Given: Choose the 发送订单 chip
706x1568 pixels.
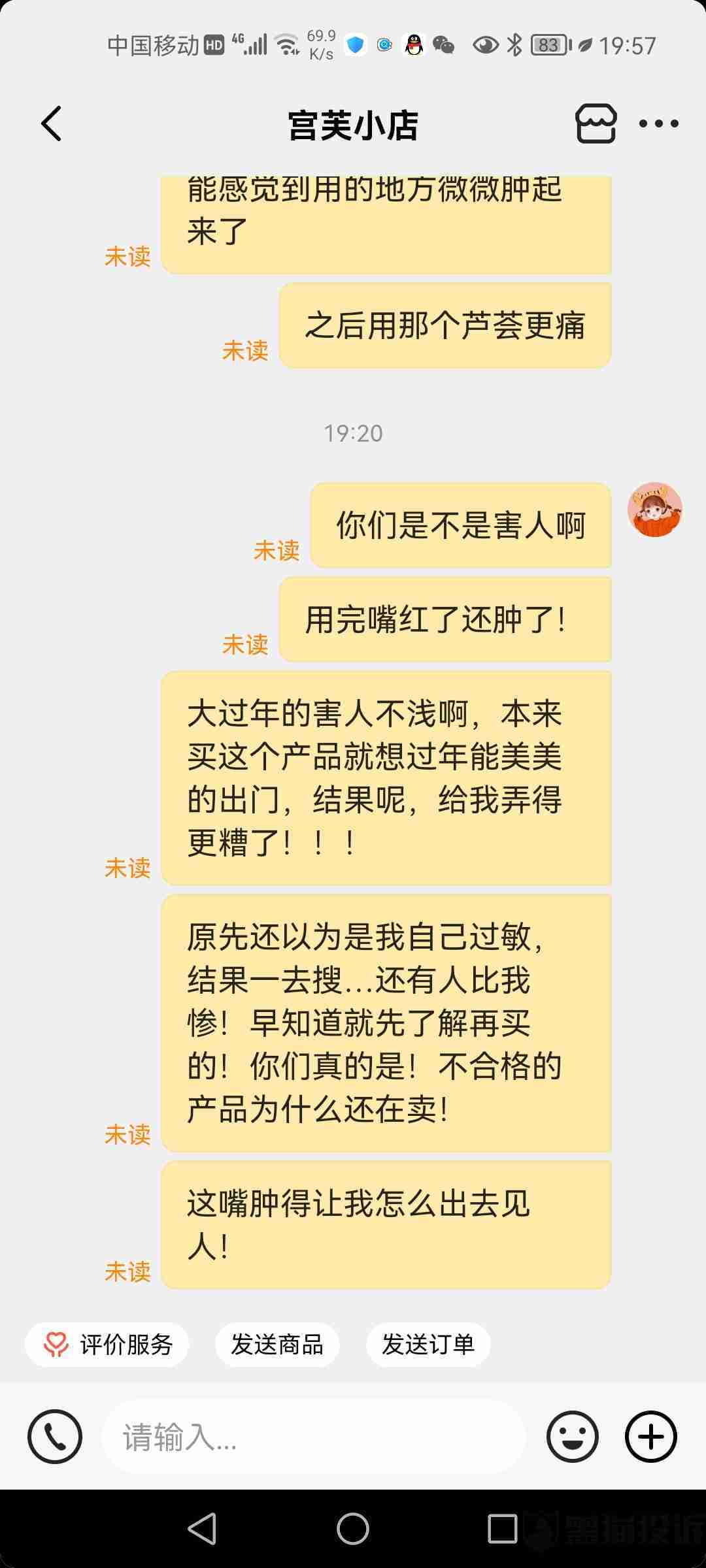Looking at the screenshot, I should (x=428, y=1345).
